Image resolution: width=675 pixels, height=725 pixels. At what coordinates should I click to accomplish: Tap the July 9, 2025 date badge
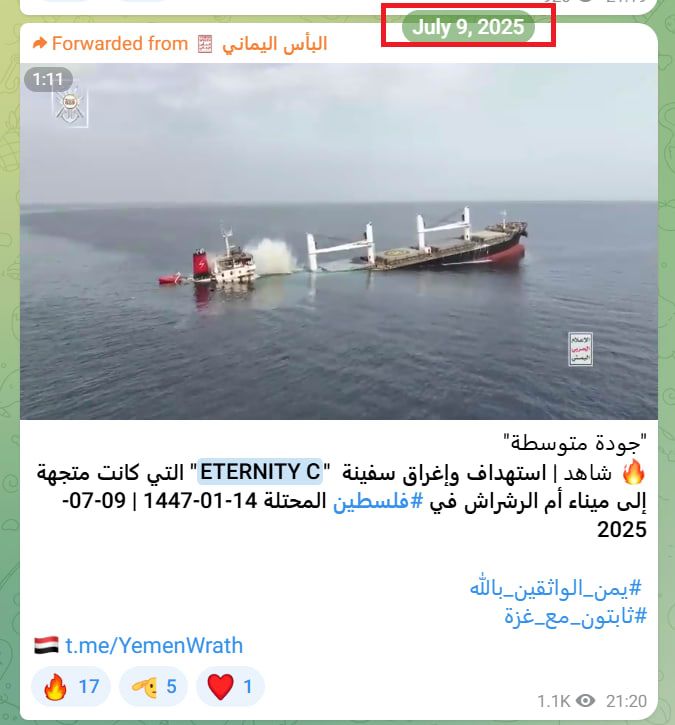[x=468, y=28]
